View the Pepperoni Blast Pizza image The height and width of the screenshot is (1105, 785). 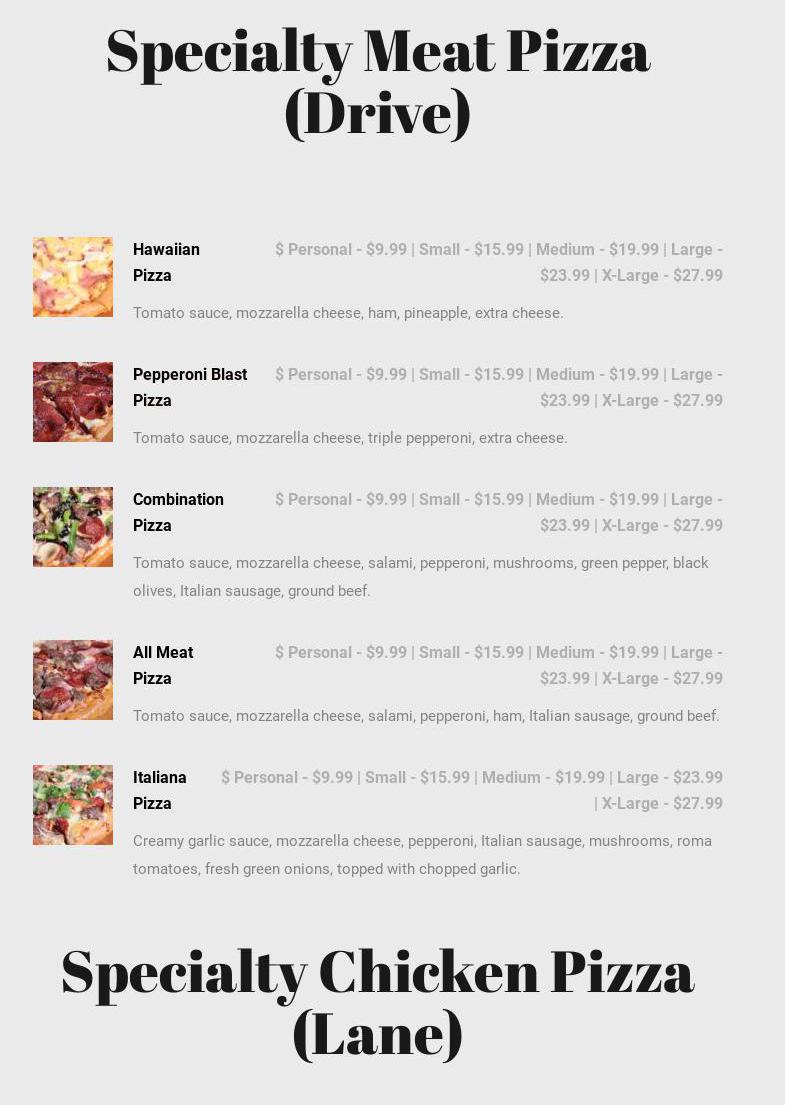(x=73, y=402)
